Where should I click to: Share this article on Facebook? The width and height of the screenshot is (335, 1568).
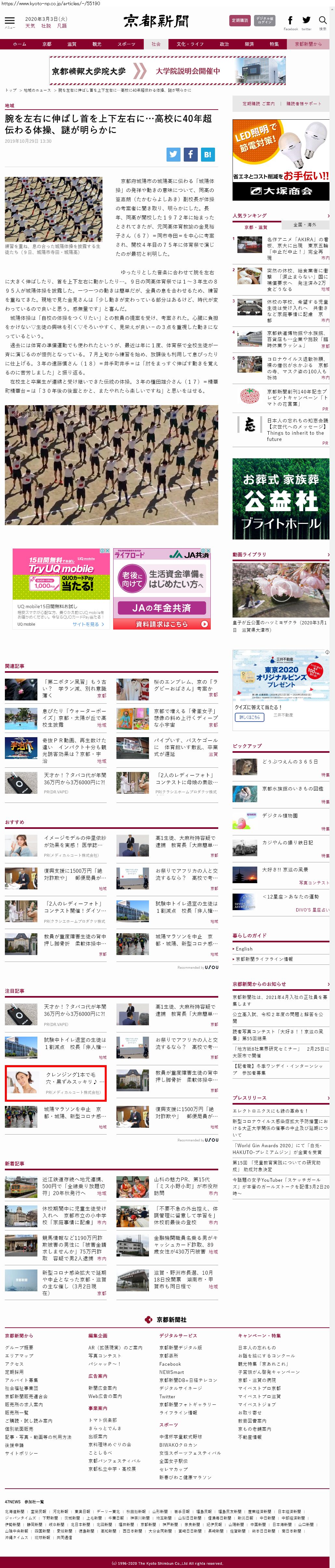pyautogui.click(x=191, y=154)
